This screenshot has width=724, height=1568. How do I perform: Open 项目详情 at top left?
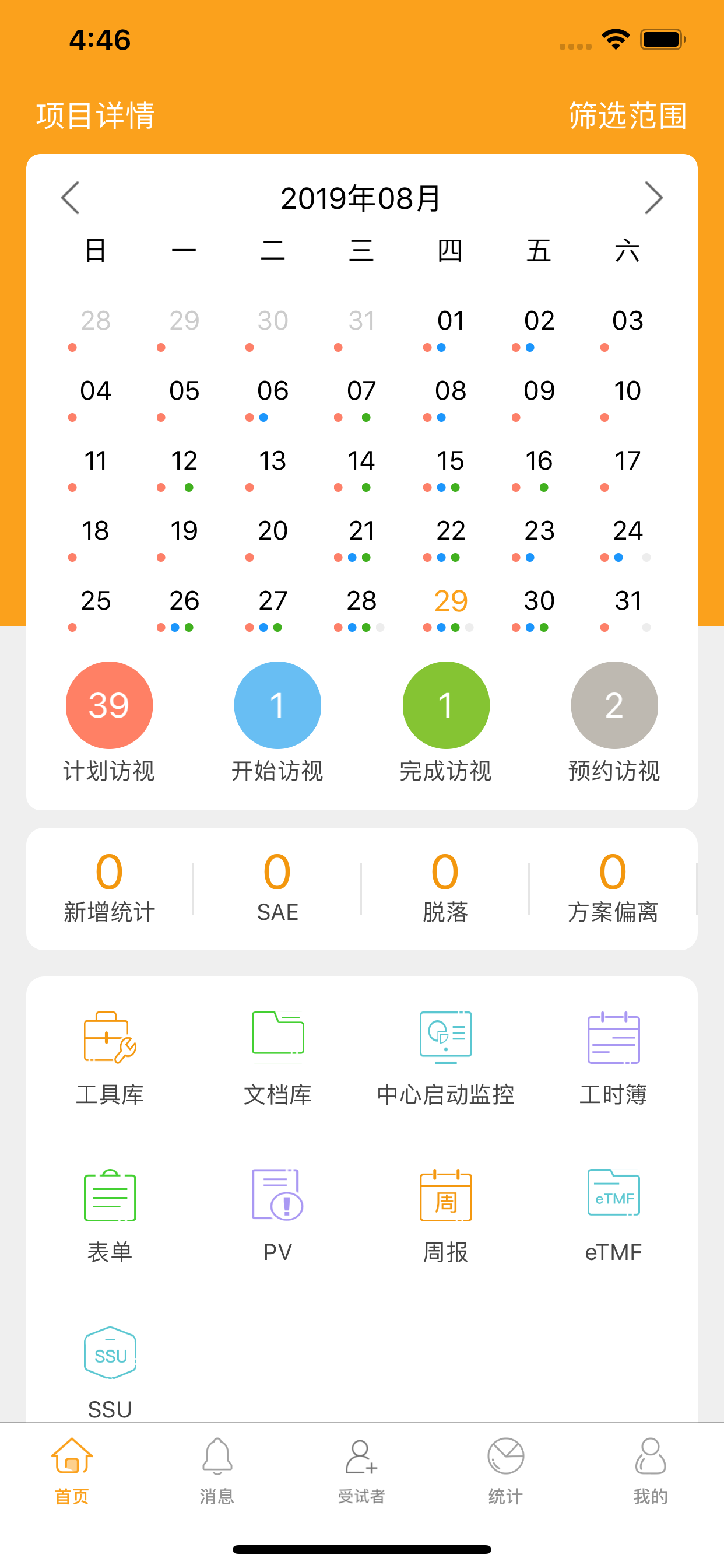[x=95, y=116]
